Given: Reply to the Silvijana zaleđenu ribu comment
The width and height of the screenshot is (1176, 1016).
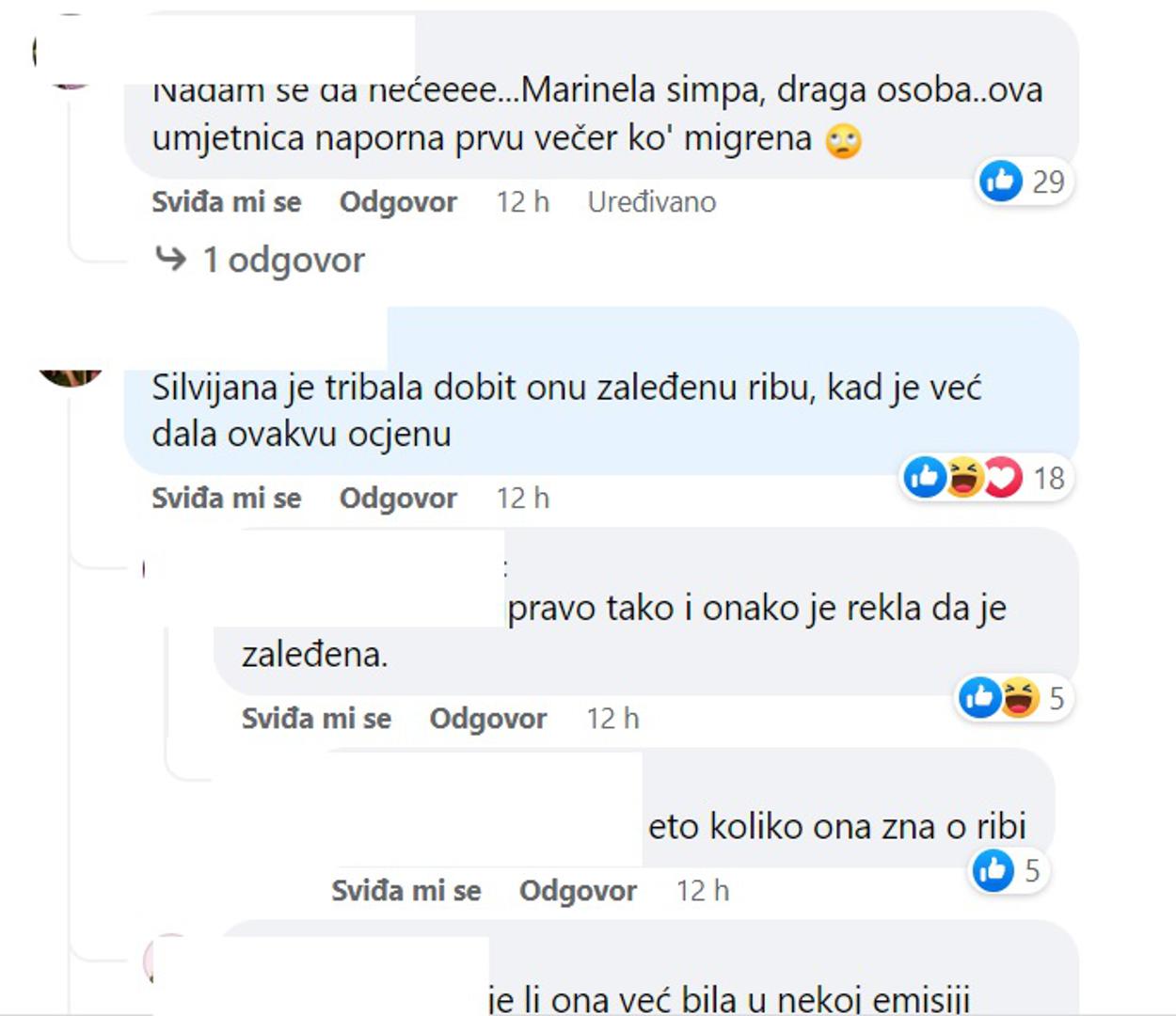Looking at the screenshot, I should (x=398, y=498).
